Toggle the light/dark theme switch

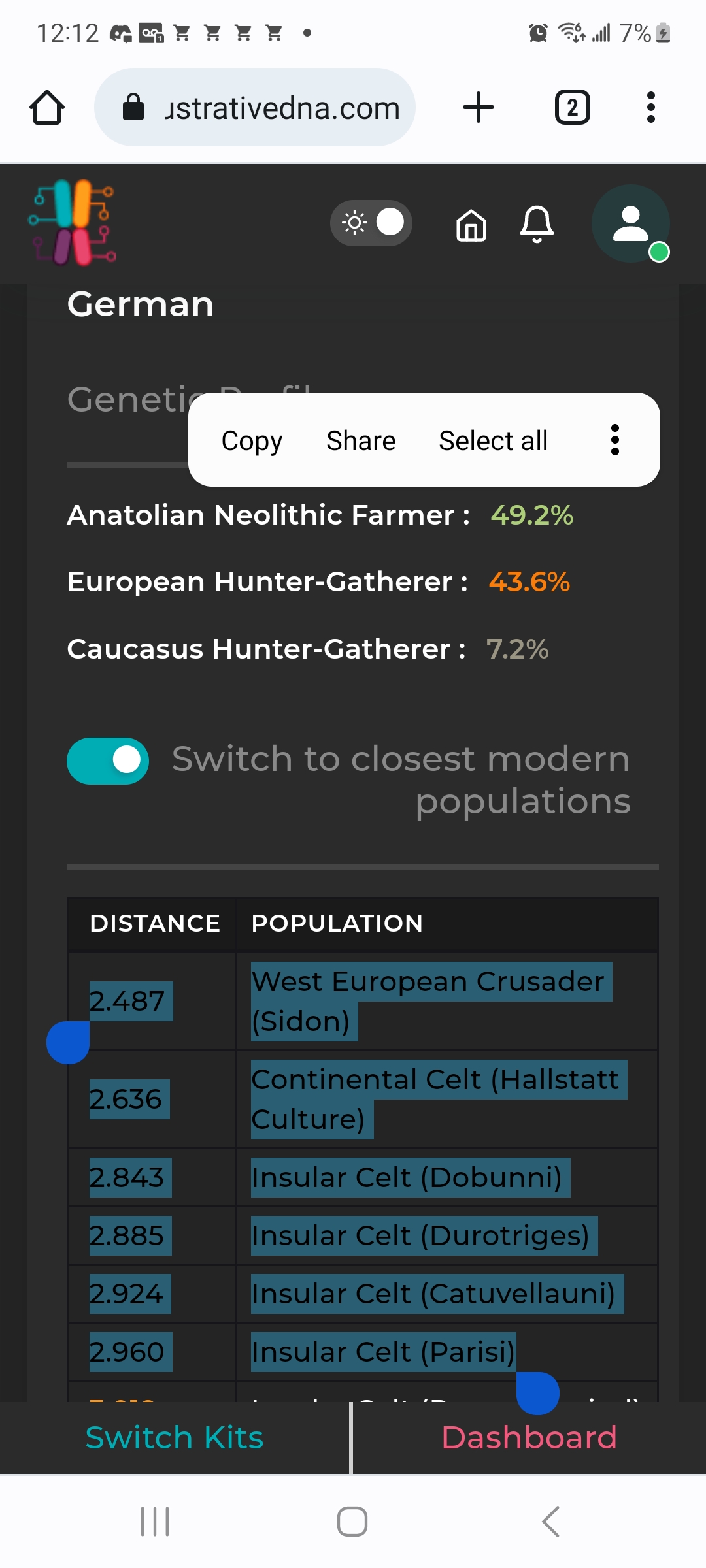371,223
